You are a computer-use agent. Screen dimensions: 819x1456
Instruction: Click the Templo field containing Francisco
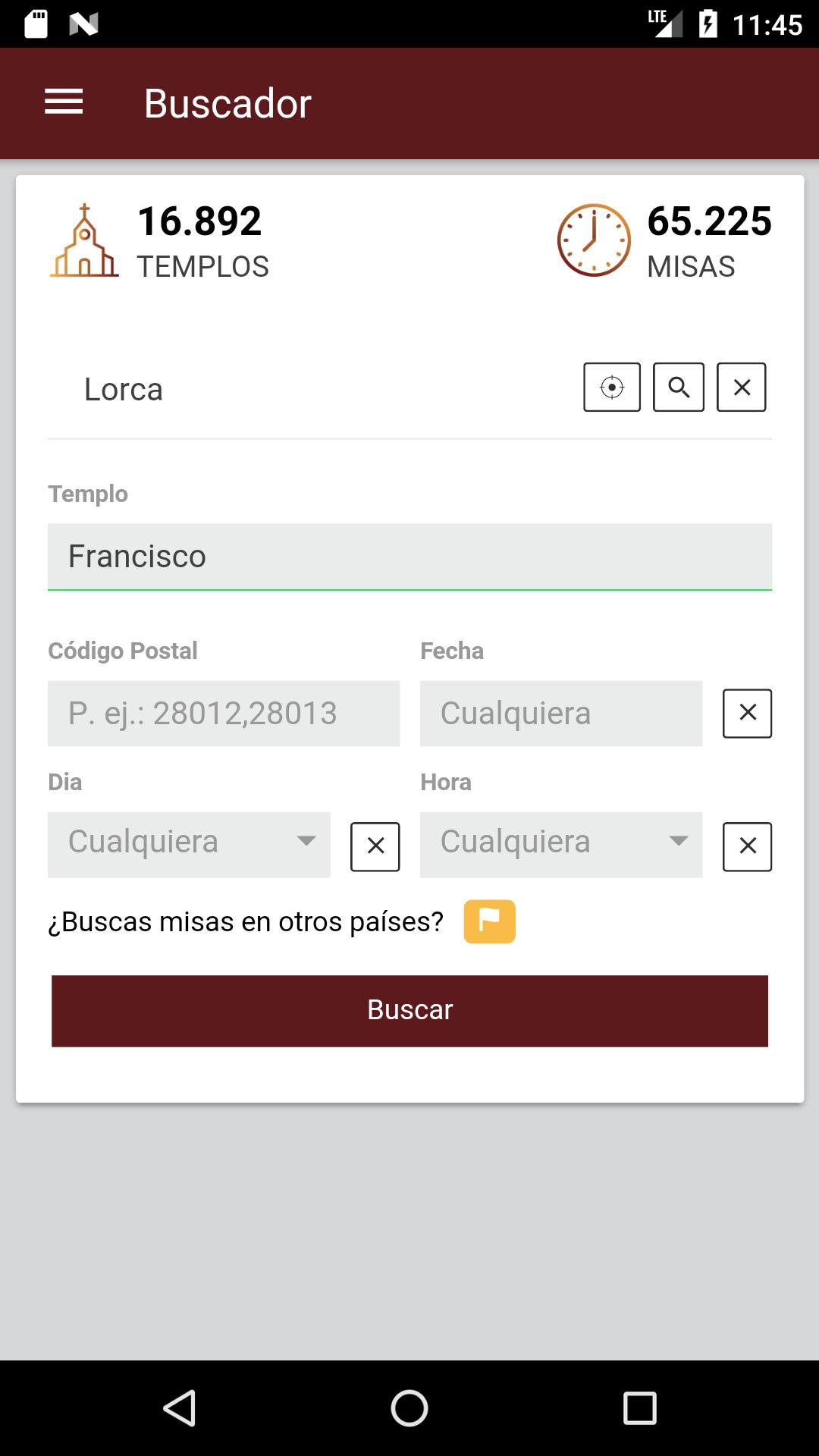point(409,556)
